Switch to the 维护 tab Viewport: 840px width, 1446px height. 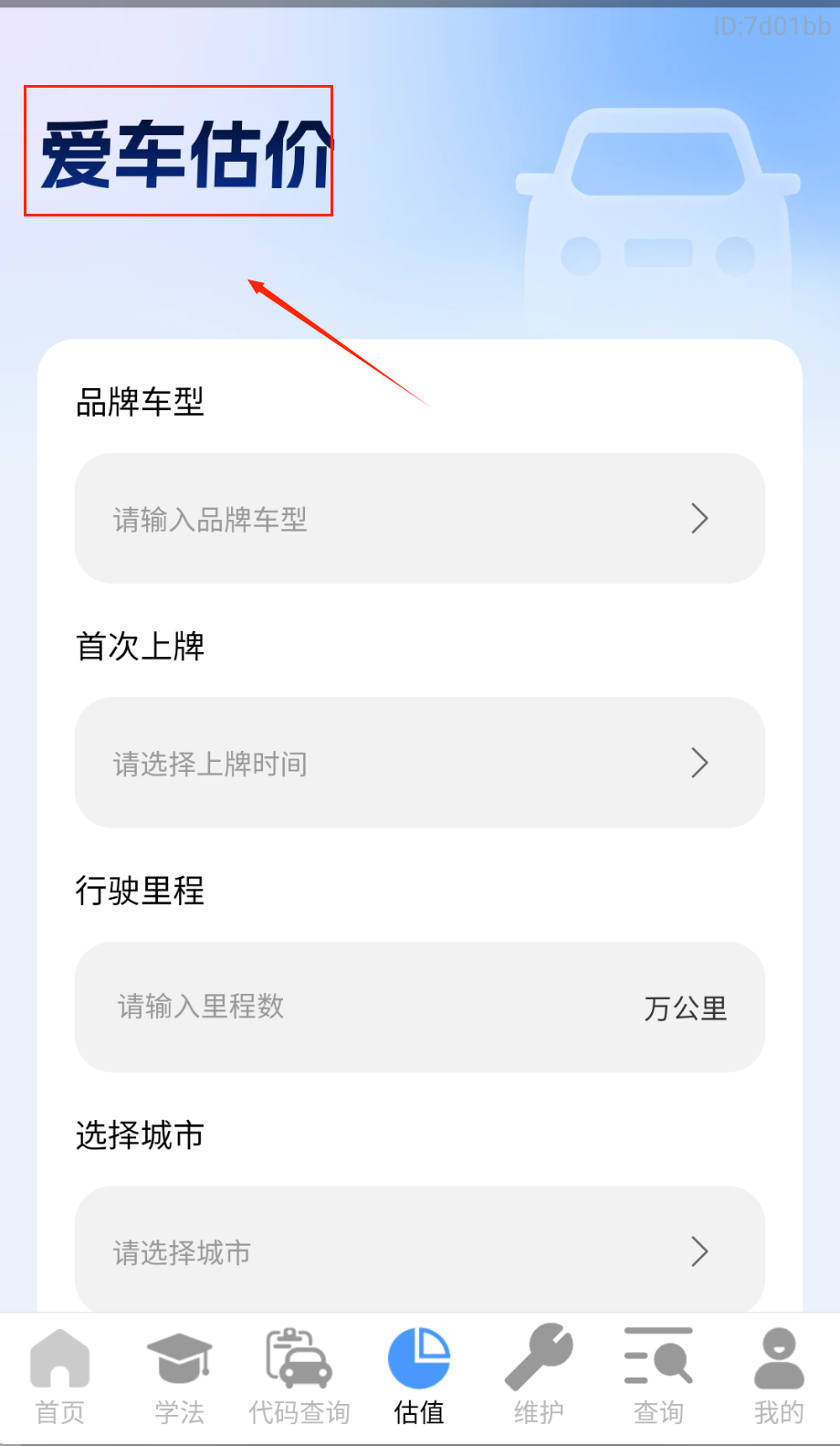click(539, 1377)
